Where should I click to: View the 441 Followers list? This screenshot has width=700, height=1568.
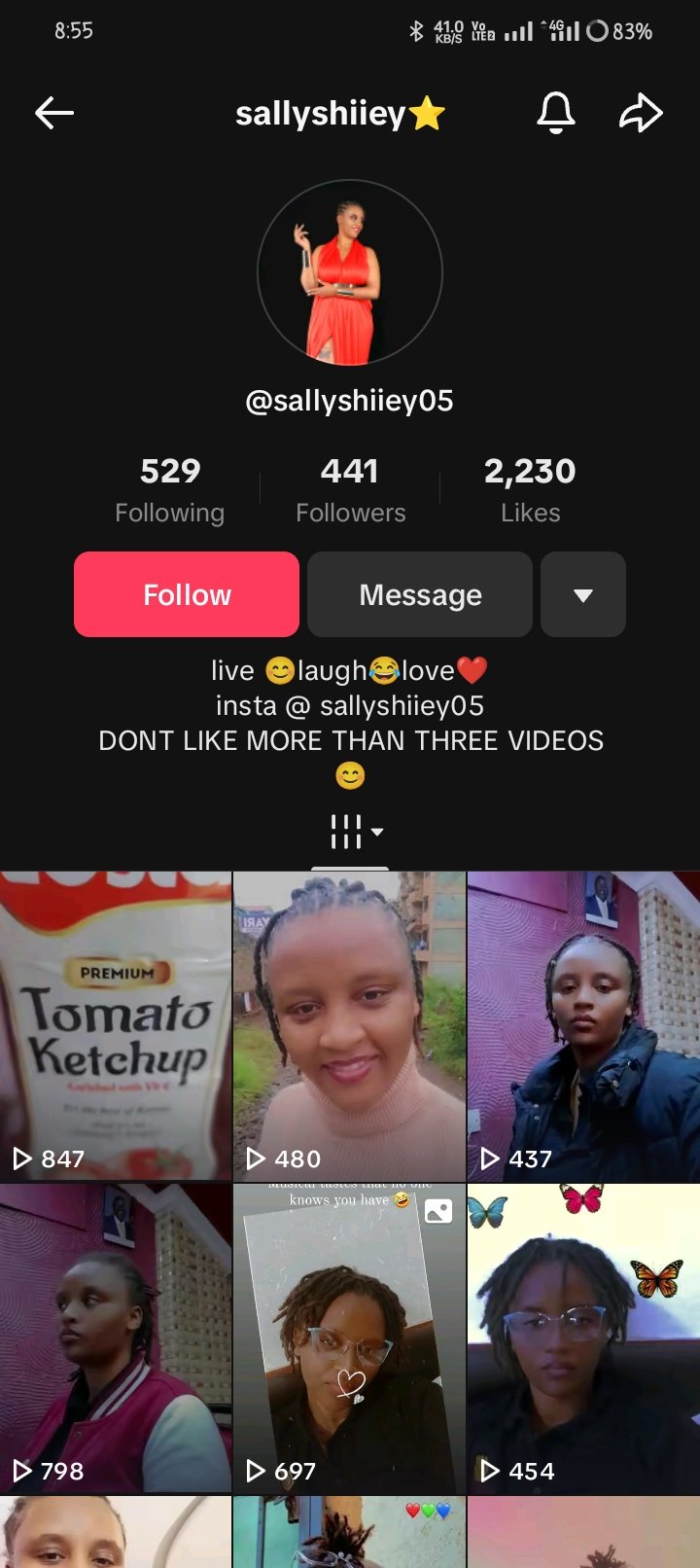[x=350, y=489]
